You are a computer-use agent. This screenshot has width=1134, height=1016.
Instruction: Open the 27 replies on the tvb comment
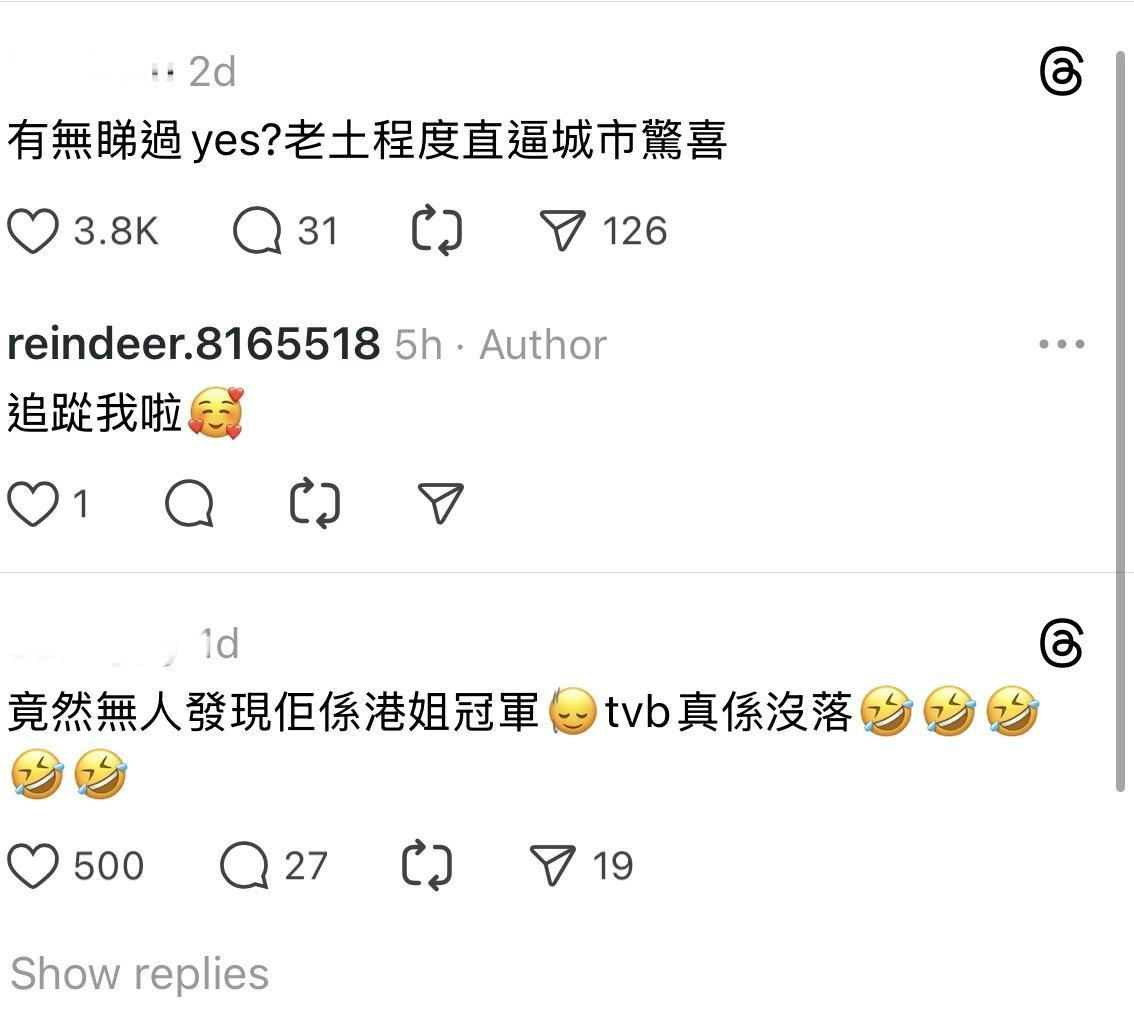pyautogui.click(x=245, y=866)
